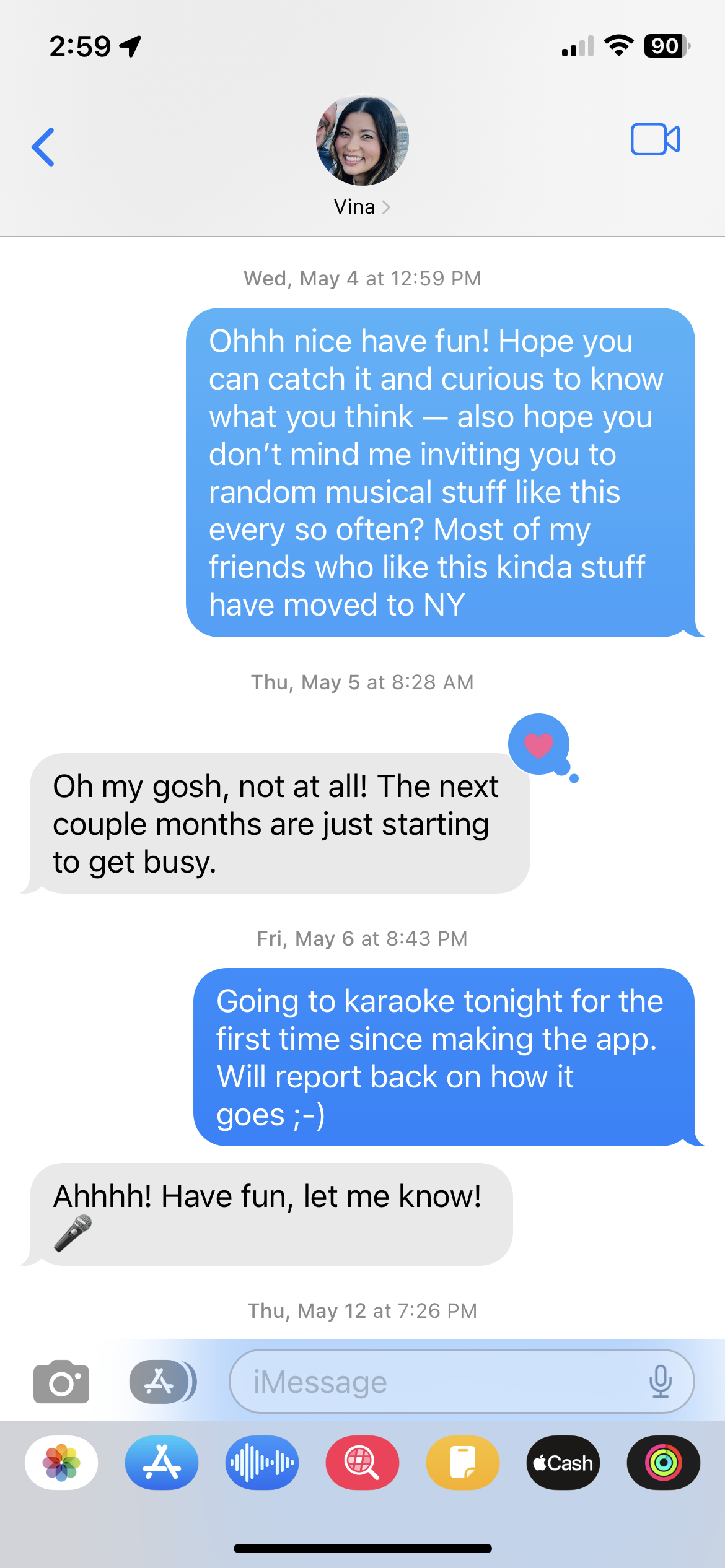Go back to the conversations list
Image resolution: width=725 pixels, height=1568 pixels.
point(43,147)
